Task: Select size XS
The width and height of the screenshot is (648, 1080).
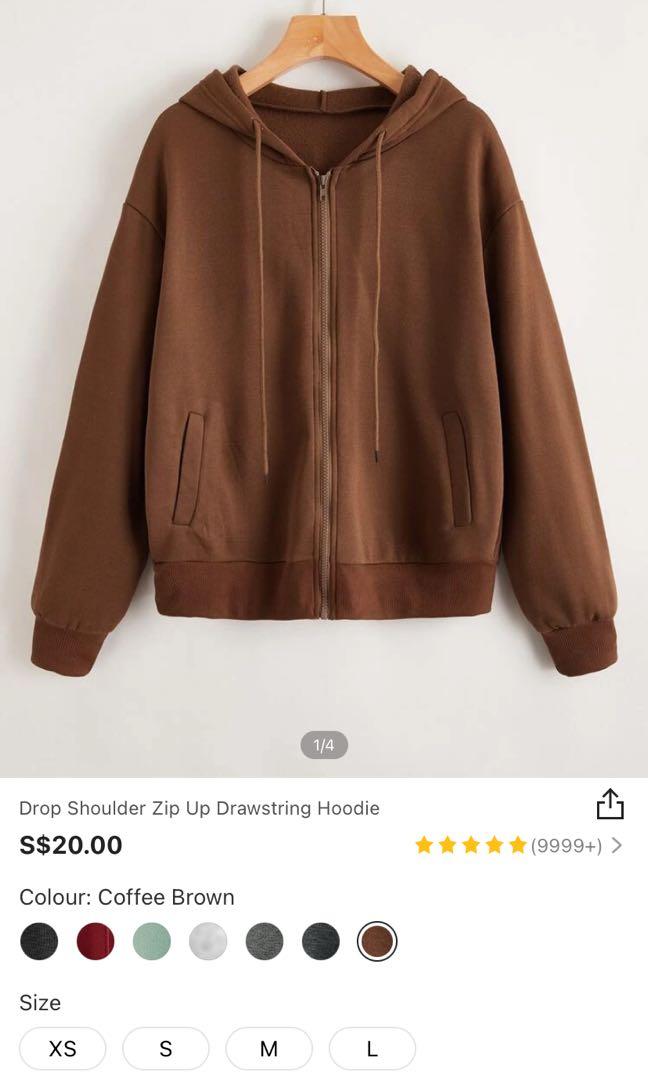Action: pos(62,1049)
